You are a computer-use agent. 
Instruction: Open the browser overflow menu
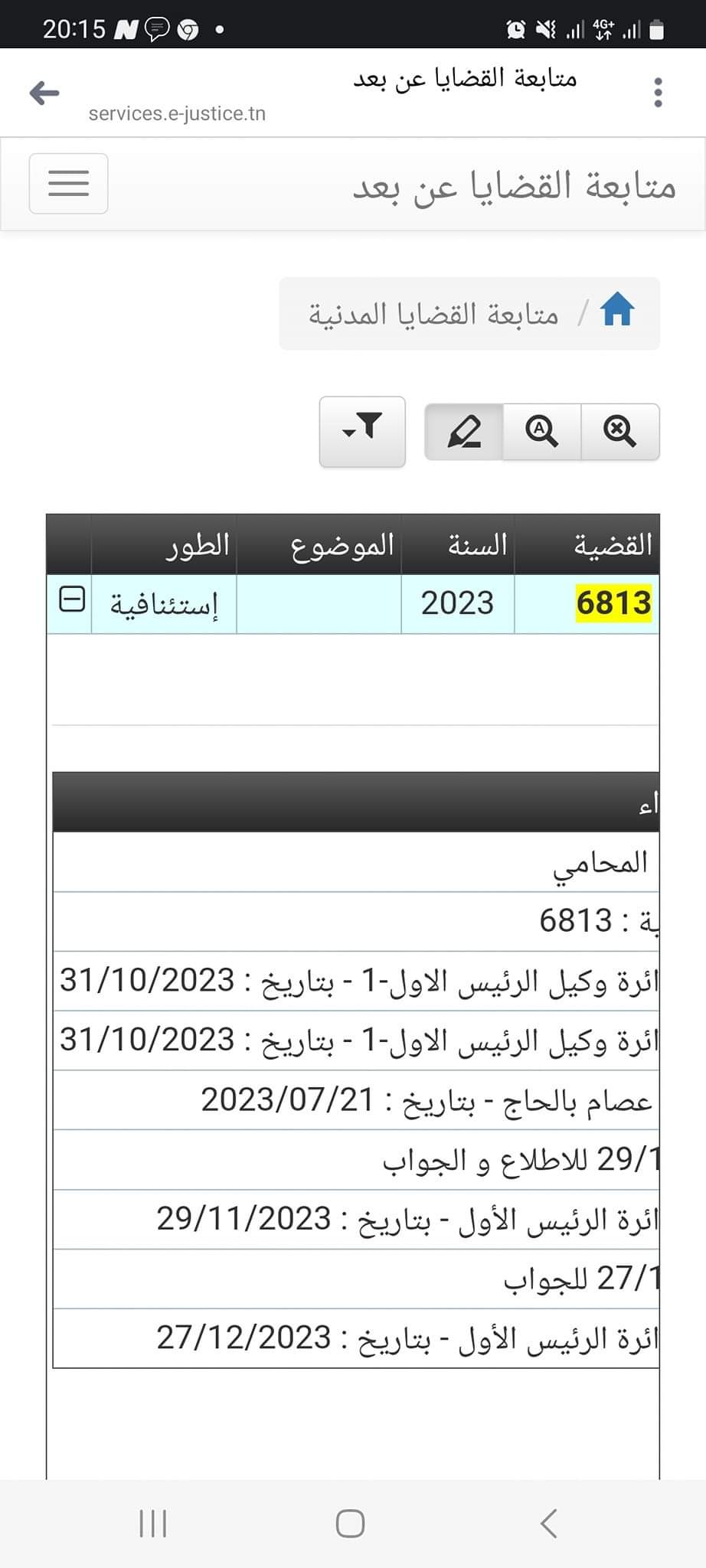[x=658, y=93]
